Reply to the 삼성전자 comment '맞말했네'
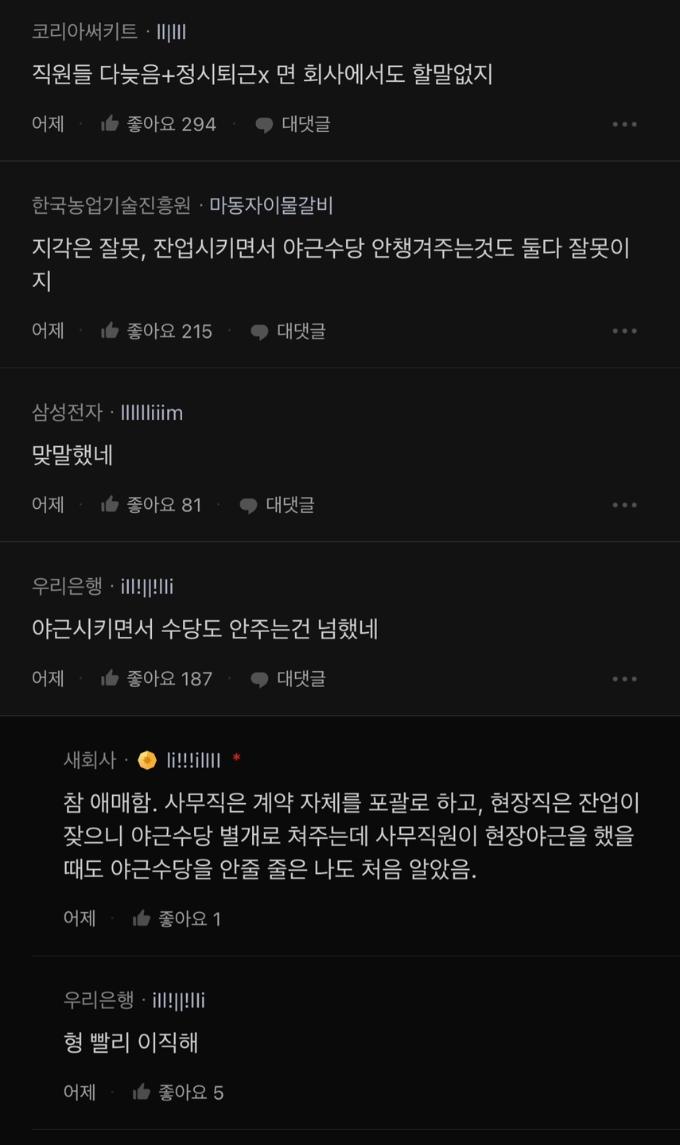680x1145 pixels. click(x=277, y=505)
